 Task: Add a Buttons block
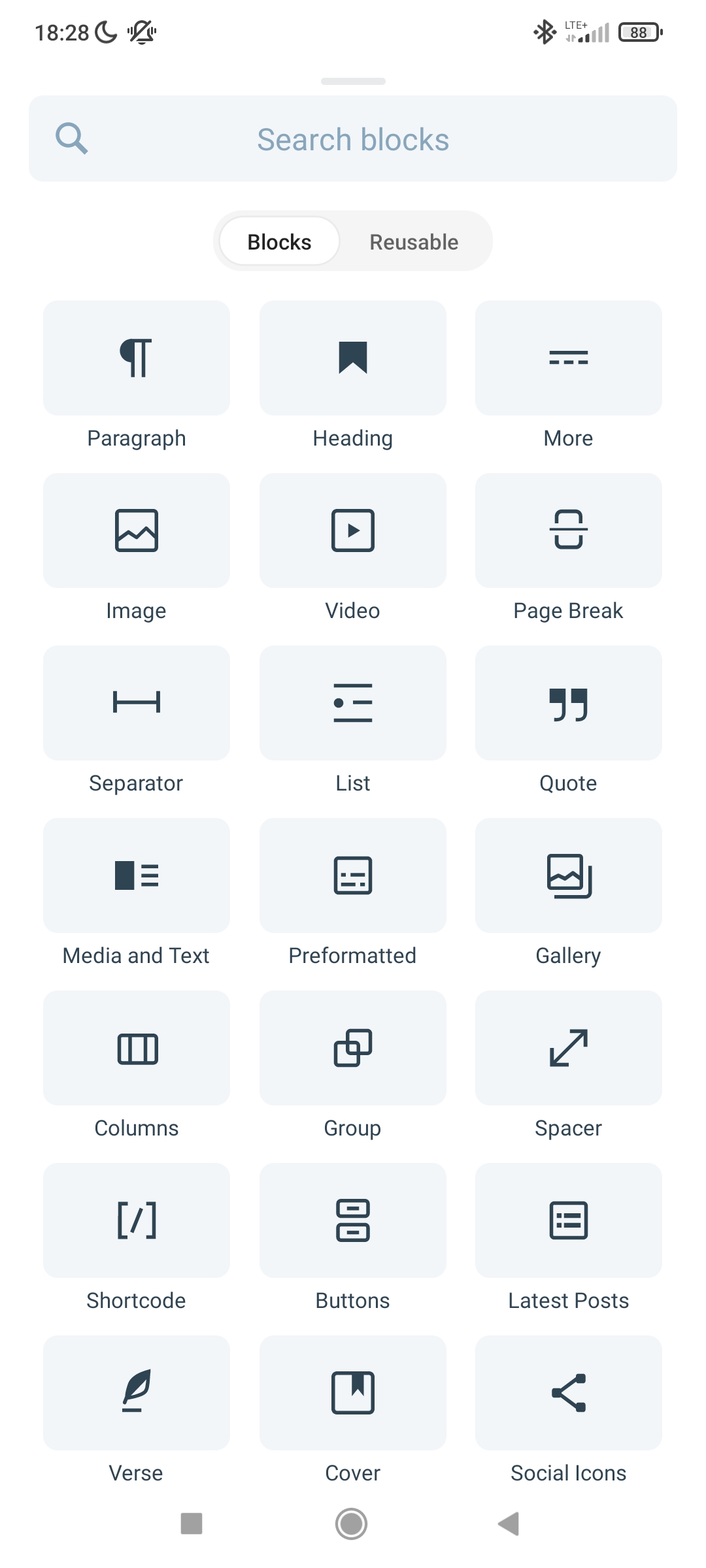pyautogui.click(x=353, y=1221)
